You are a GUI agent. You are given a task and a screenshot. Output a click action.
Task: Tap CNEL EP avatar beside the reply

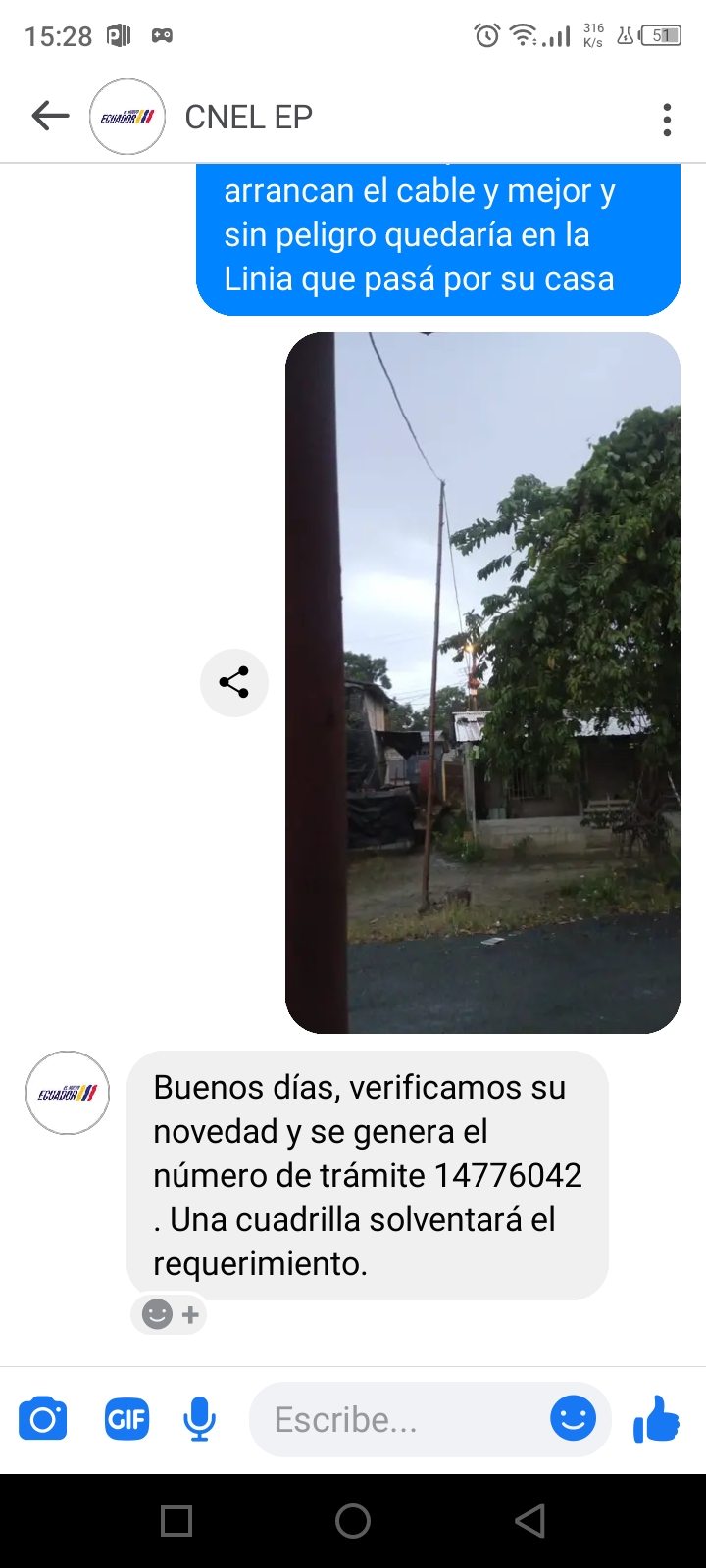click(x=68, y=1093)
